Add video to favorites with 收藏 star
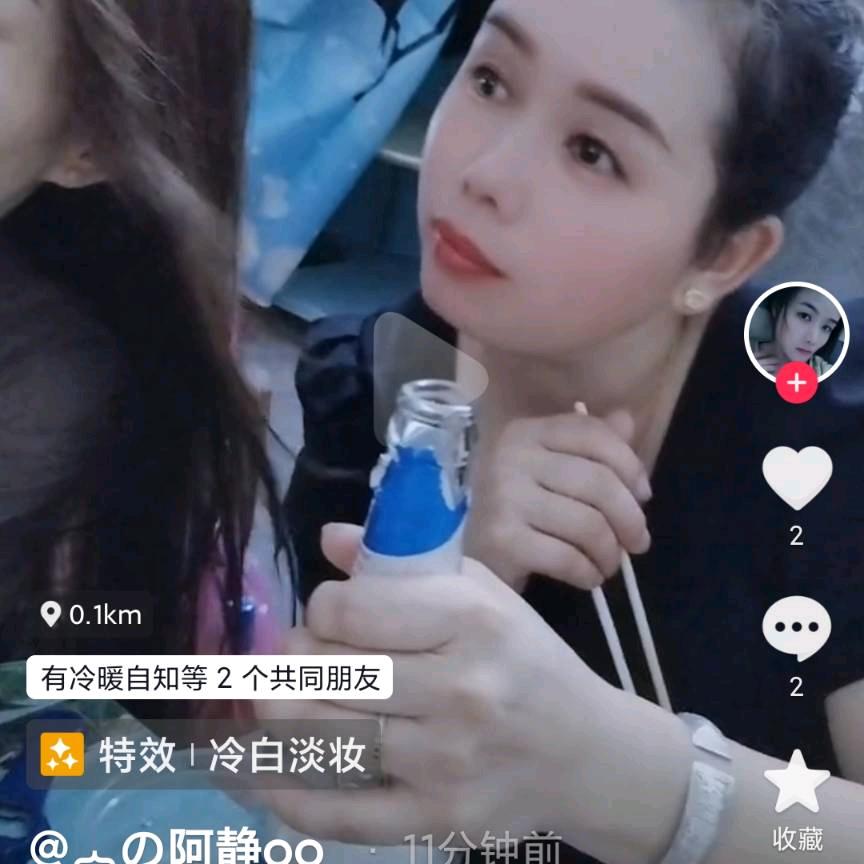 point(797,781)
